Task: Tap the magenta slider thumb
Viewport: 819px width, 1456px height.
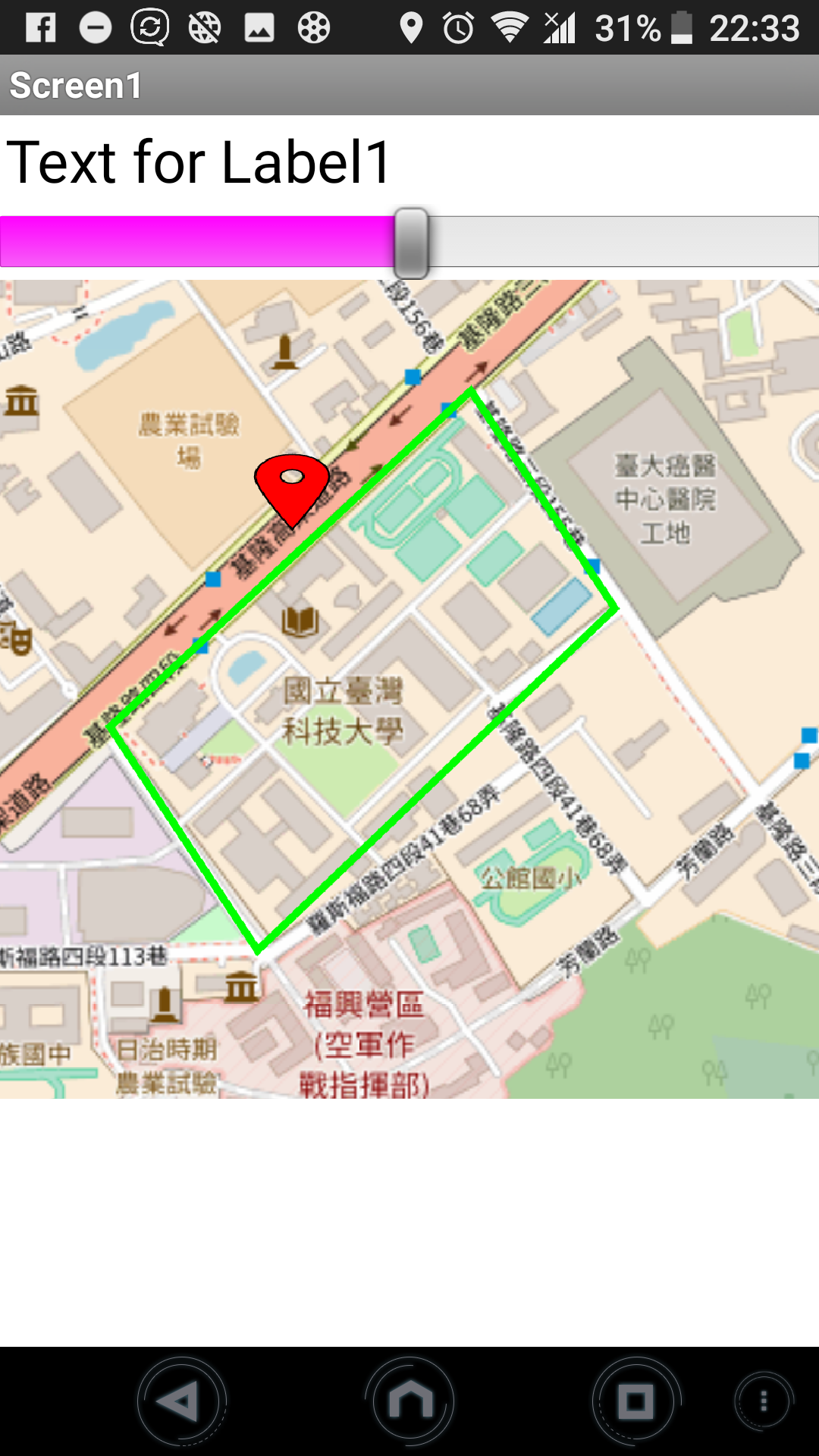Action: 412,243
